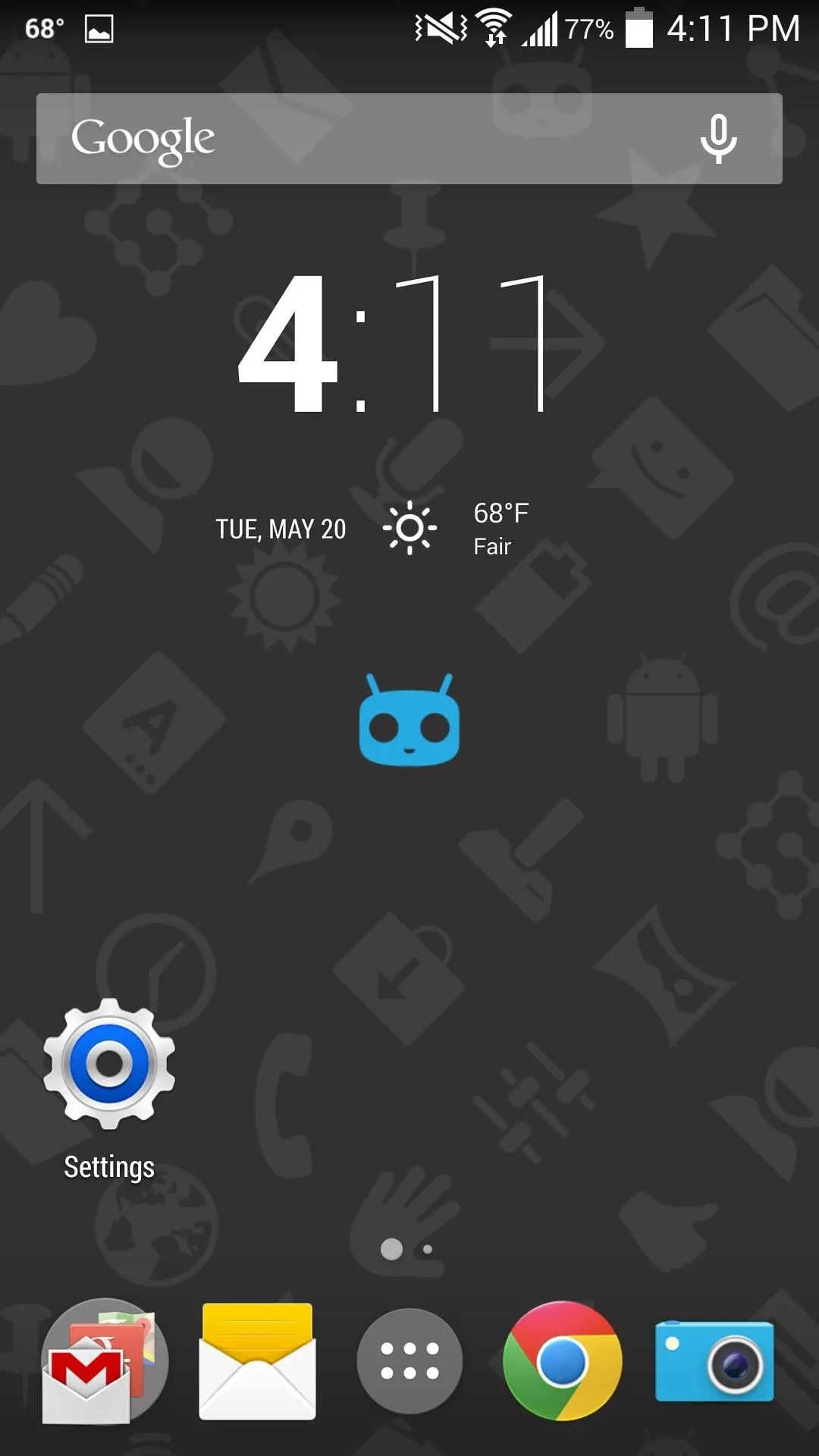Open the clock widget showing 4:11
Image resolution: width=819 pixels, height=1456 pixels.
point(392,343)
